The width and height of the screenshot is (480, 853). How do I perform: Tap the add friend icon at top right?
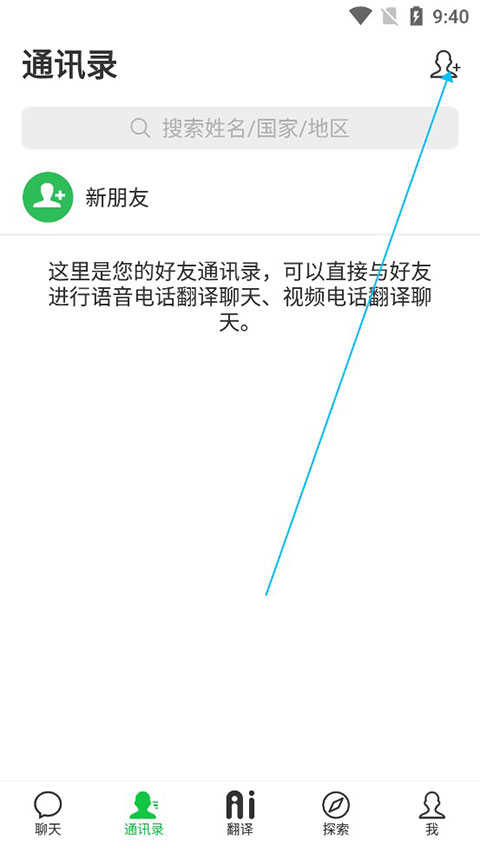(445, 65)
